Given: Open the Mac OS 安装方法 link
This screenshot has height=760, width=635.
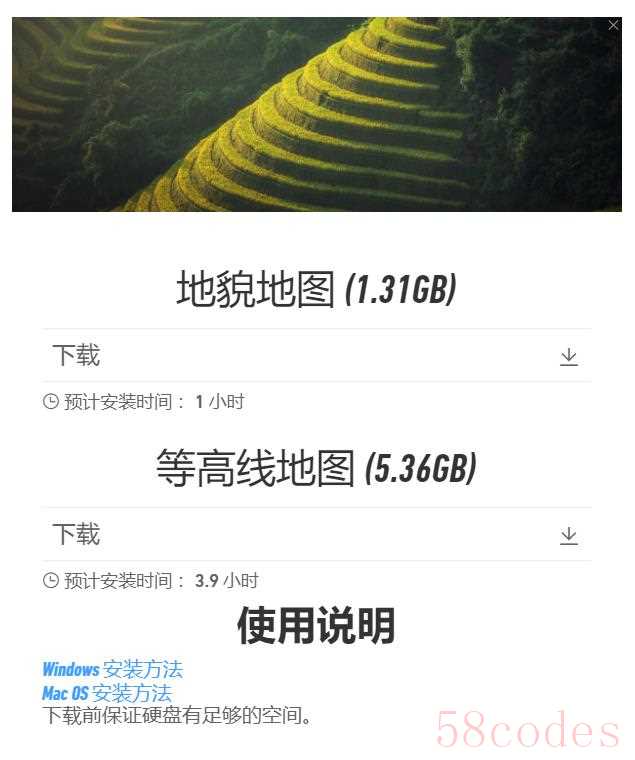Looking at the screenshot, I should click(x=107, y=693).
